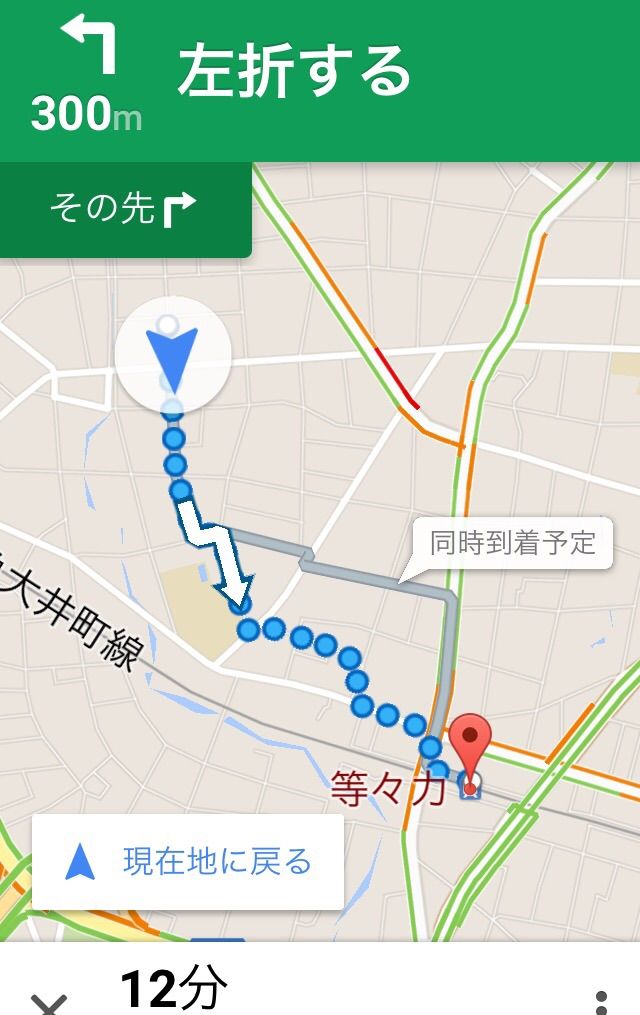Image resolution: width=640 pixels, height=1015 pixels.
Task: Close navigation with the X button
Action: coord(48,1001)
